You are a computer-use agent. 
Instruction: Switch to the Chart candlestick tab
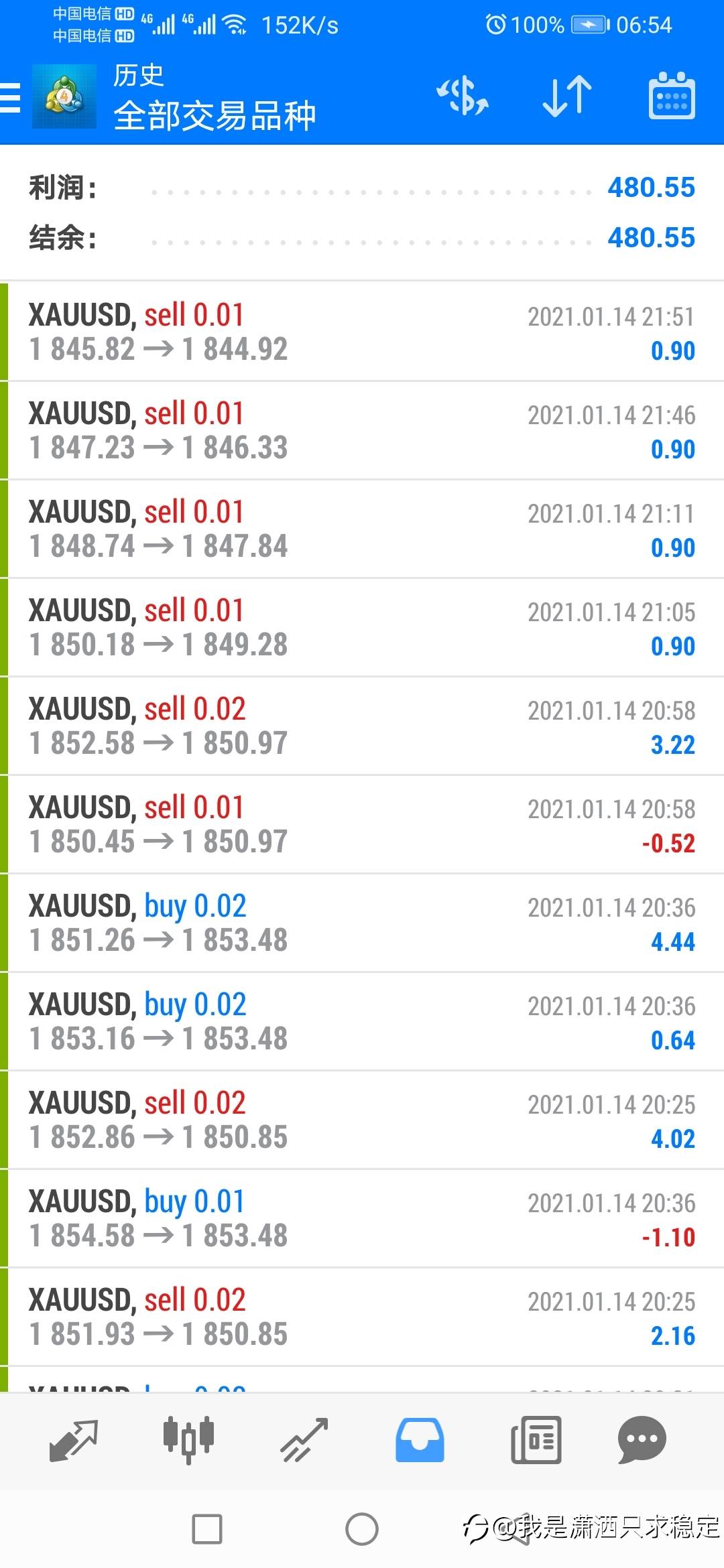pyautogui.click(x=188, y=1439)
